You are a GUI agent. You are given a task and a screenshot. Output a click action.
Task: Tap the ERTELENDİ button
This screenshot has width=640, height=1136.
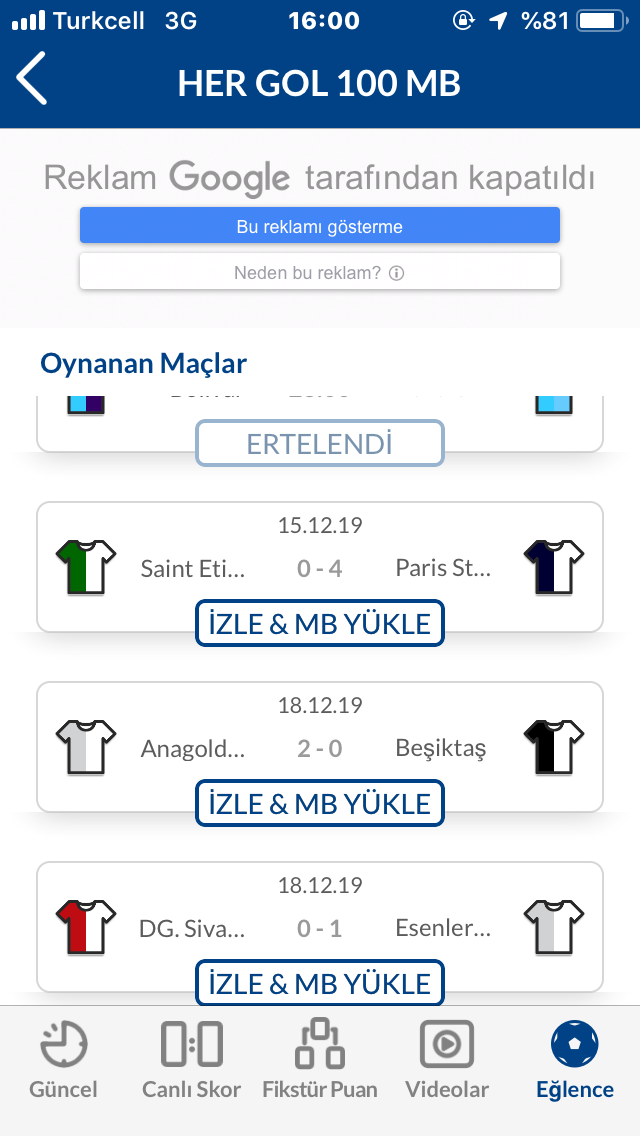[x=320, y=443]
